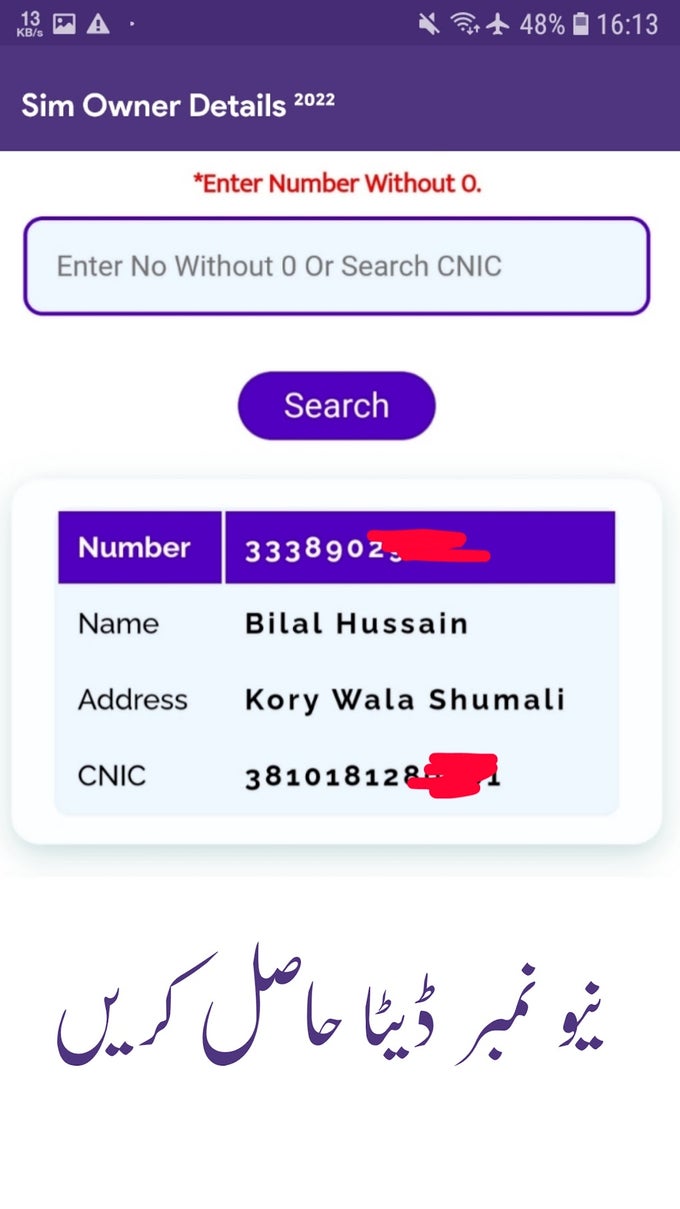Hit the Search button

(336, 406)
